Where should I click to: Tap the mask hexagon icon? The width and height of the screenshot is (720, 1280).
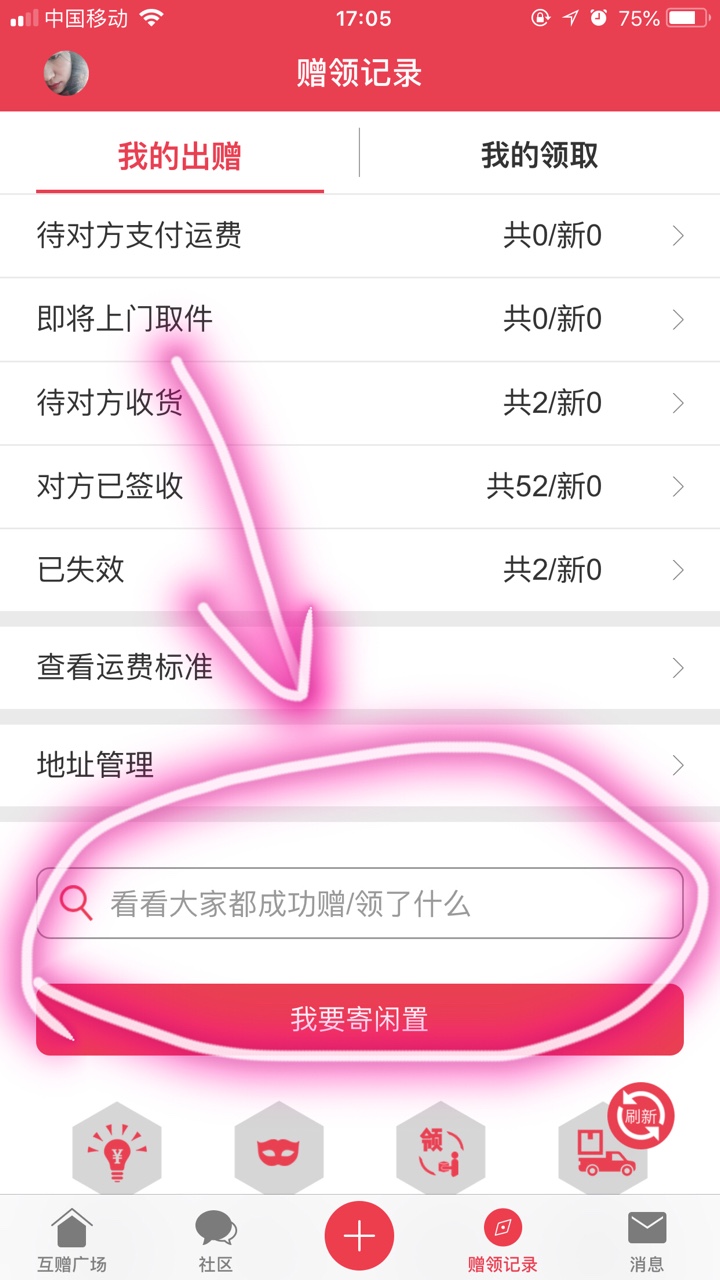[x=279, y=1150]
